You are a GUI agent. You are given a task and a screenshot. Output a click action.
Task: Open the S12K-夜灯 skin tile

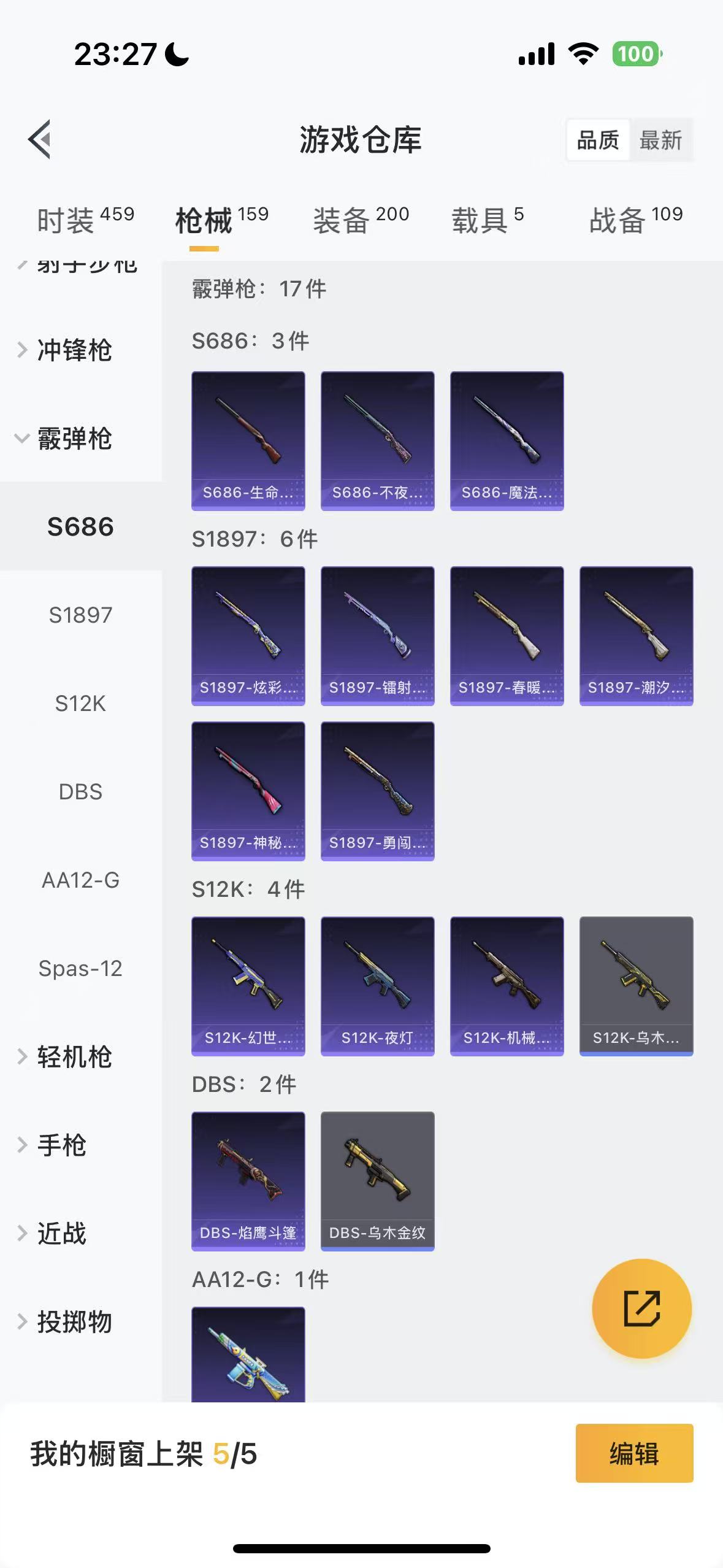[377, 986]
